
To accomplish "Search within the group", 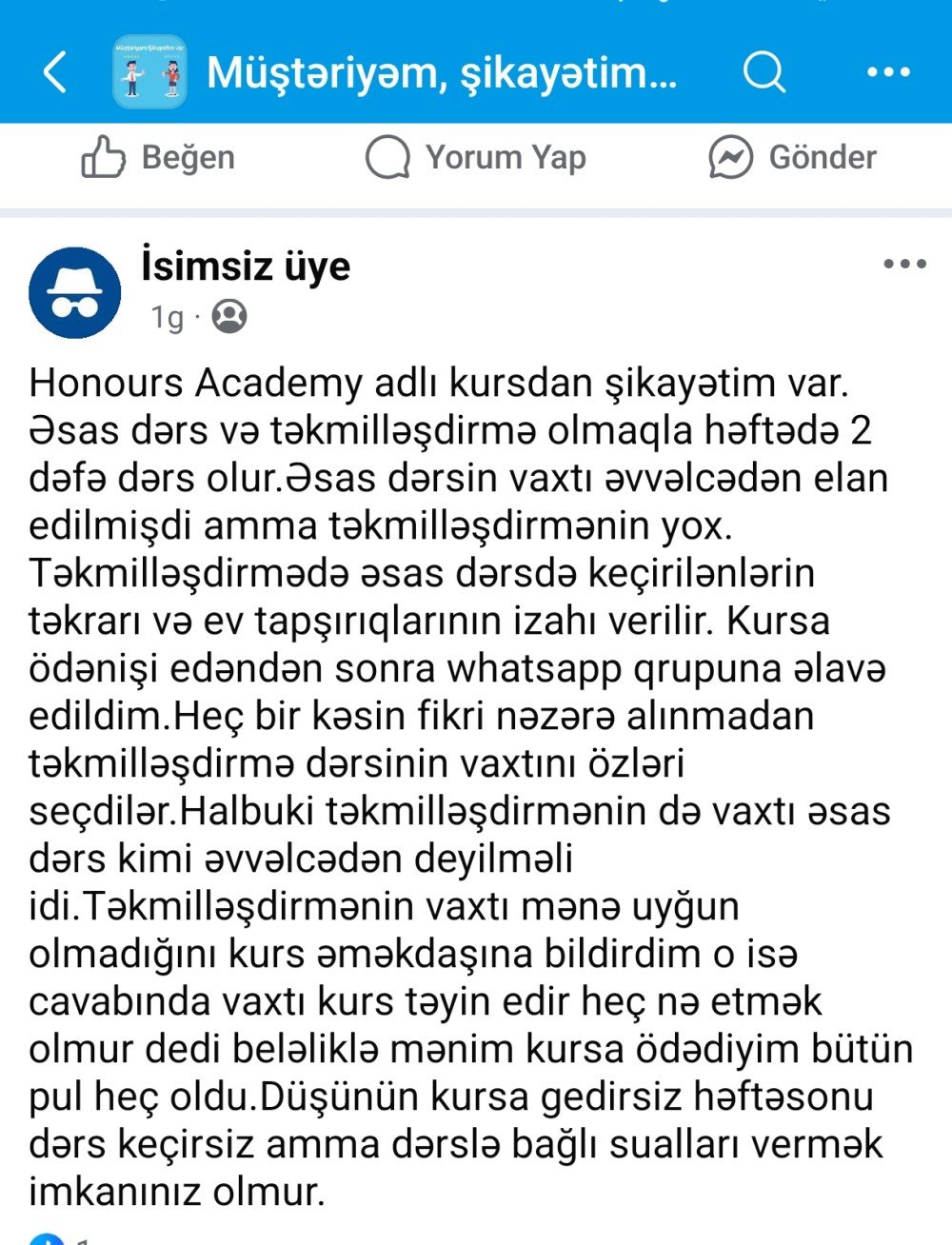I will coord(764,72).
